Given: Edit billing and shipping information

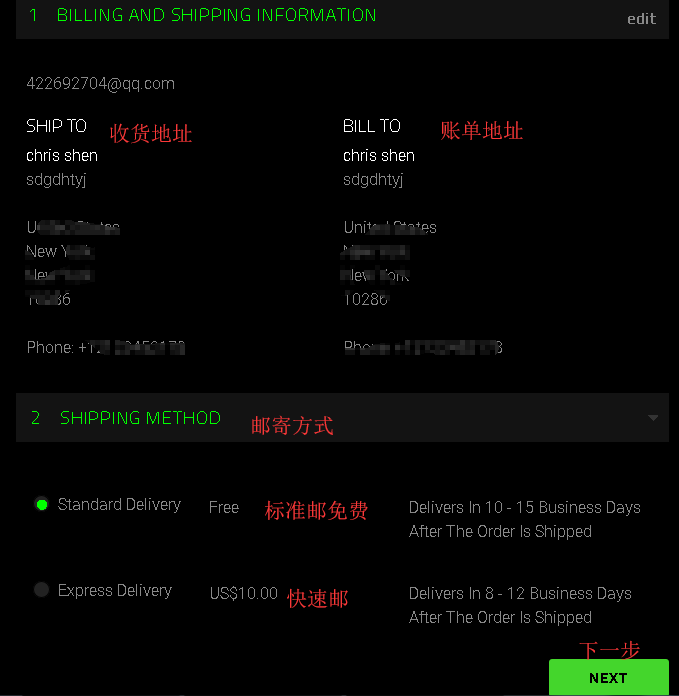Looking at the screenshot, I should tap(641, 19).
